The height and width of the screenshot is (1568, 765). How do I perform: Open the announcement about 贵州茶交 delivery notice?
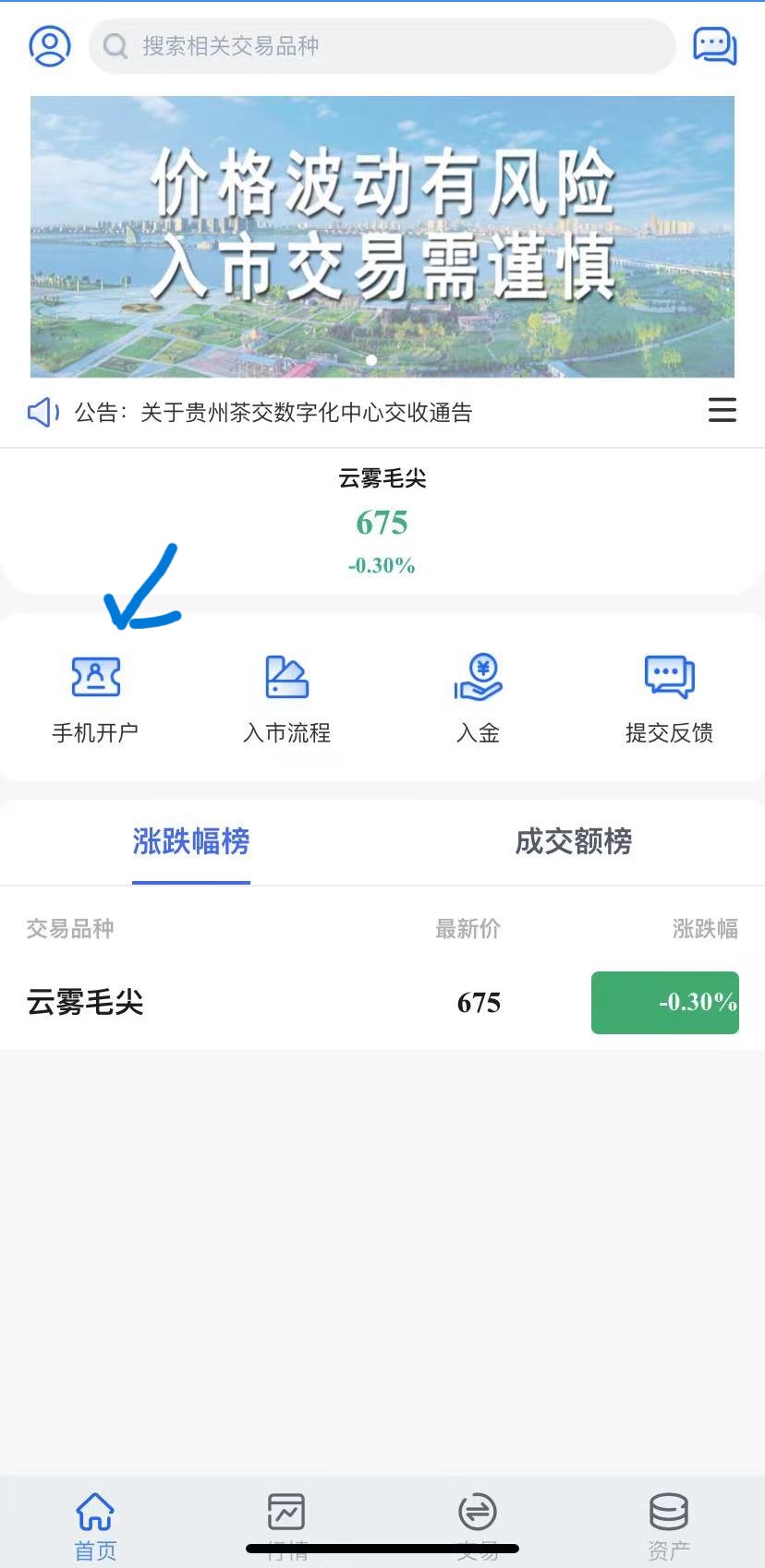tap(306, 412)
